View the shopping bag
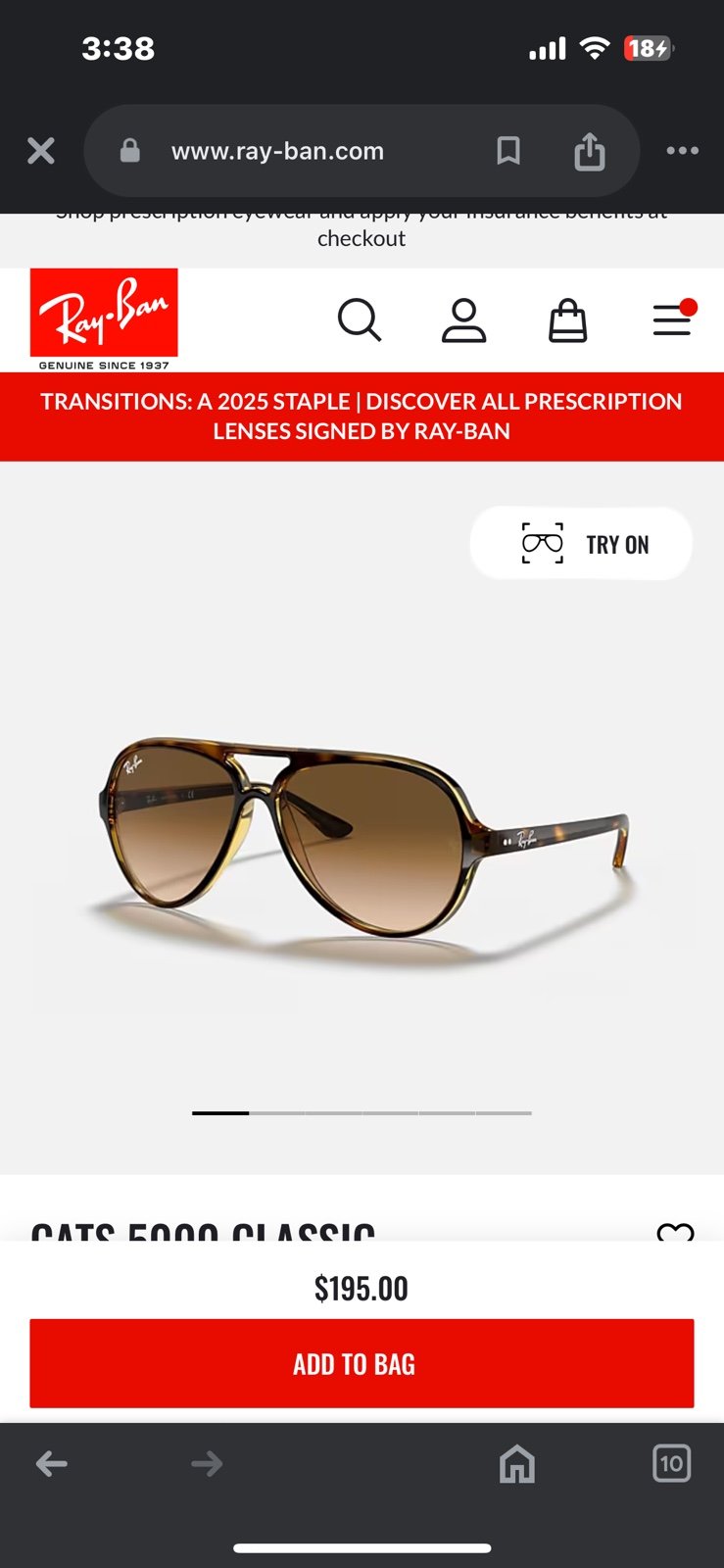724x1568 pixels. [567, 320]
